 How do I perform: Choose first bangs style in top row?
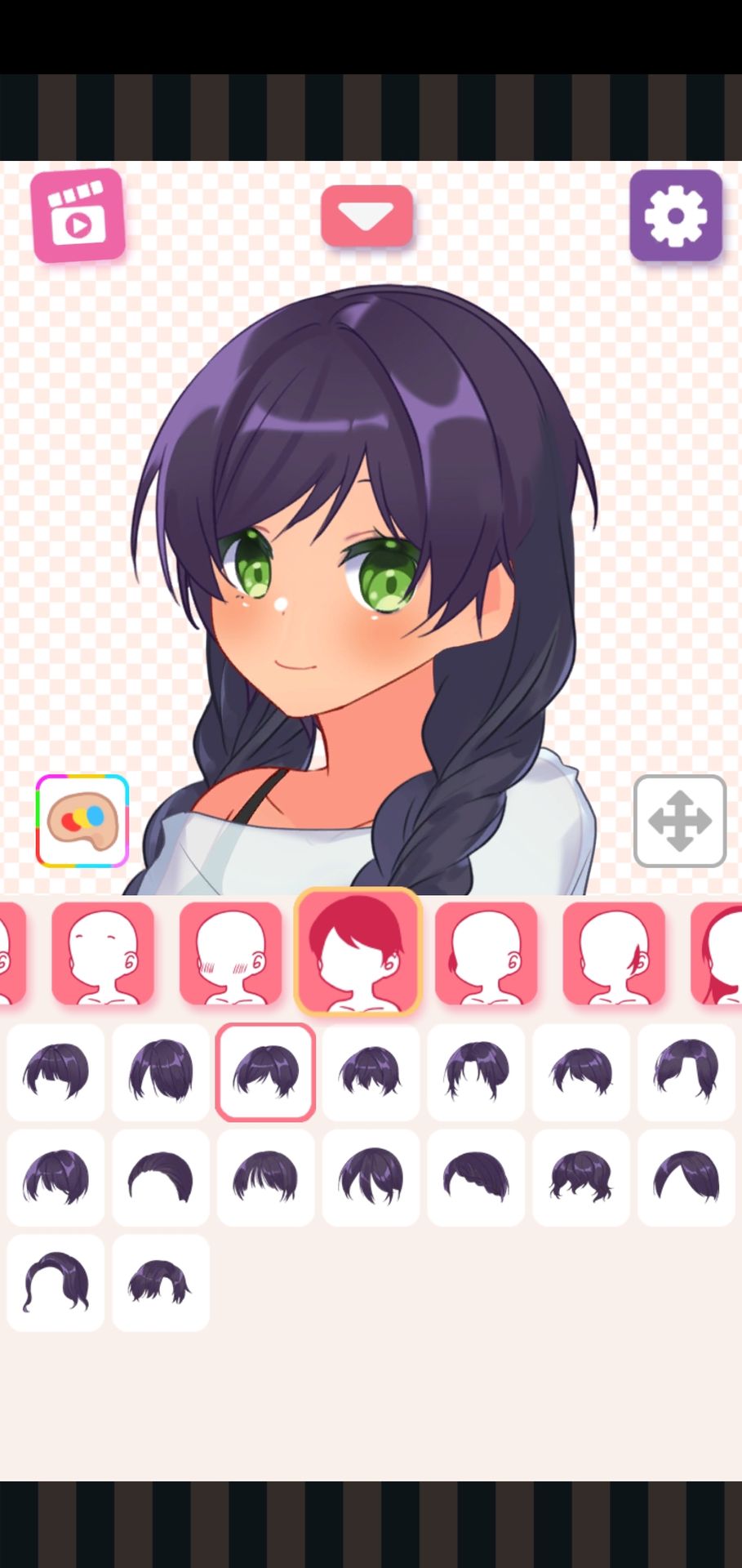click(x=56, y=1071)
